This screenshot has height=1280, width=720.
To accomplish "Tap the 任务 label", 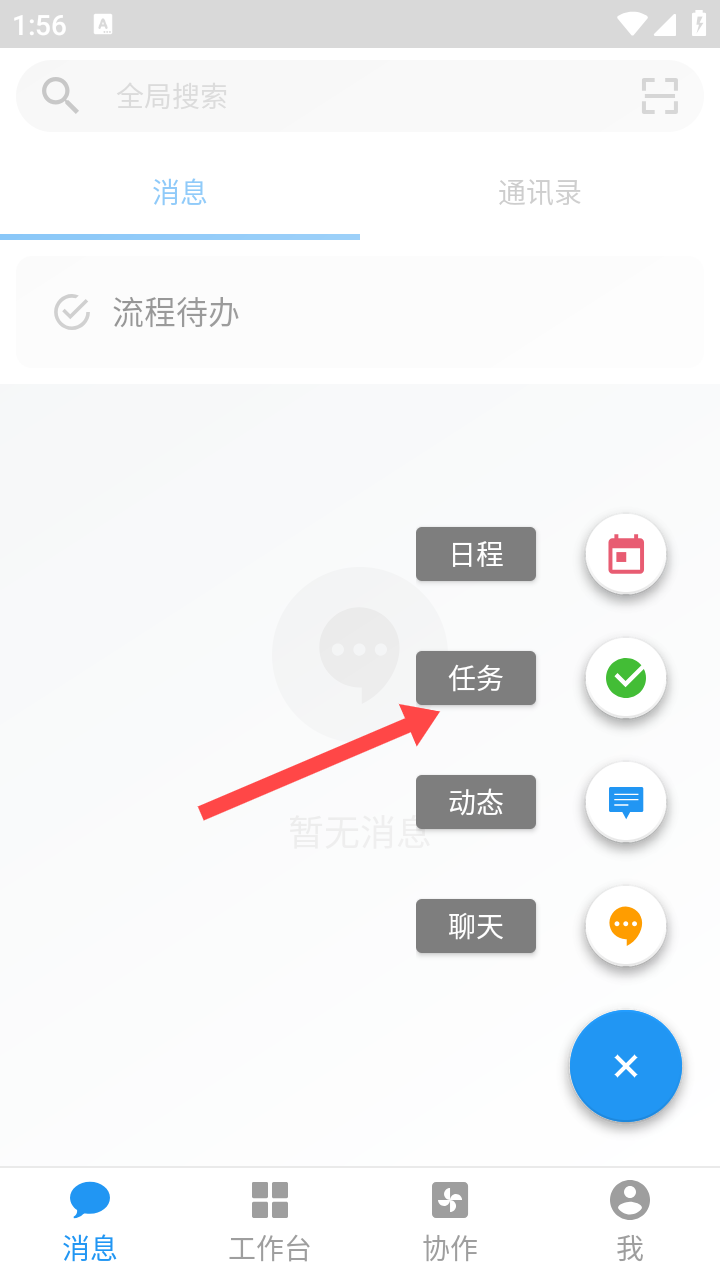I will [x=476, y=678].
